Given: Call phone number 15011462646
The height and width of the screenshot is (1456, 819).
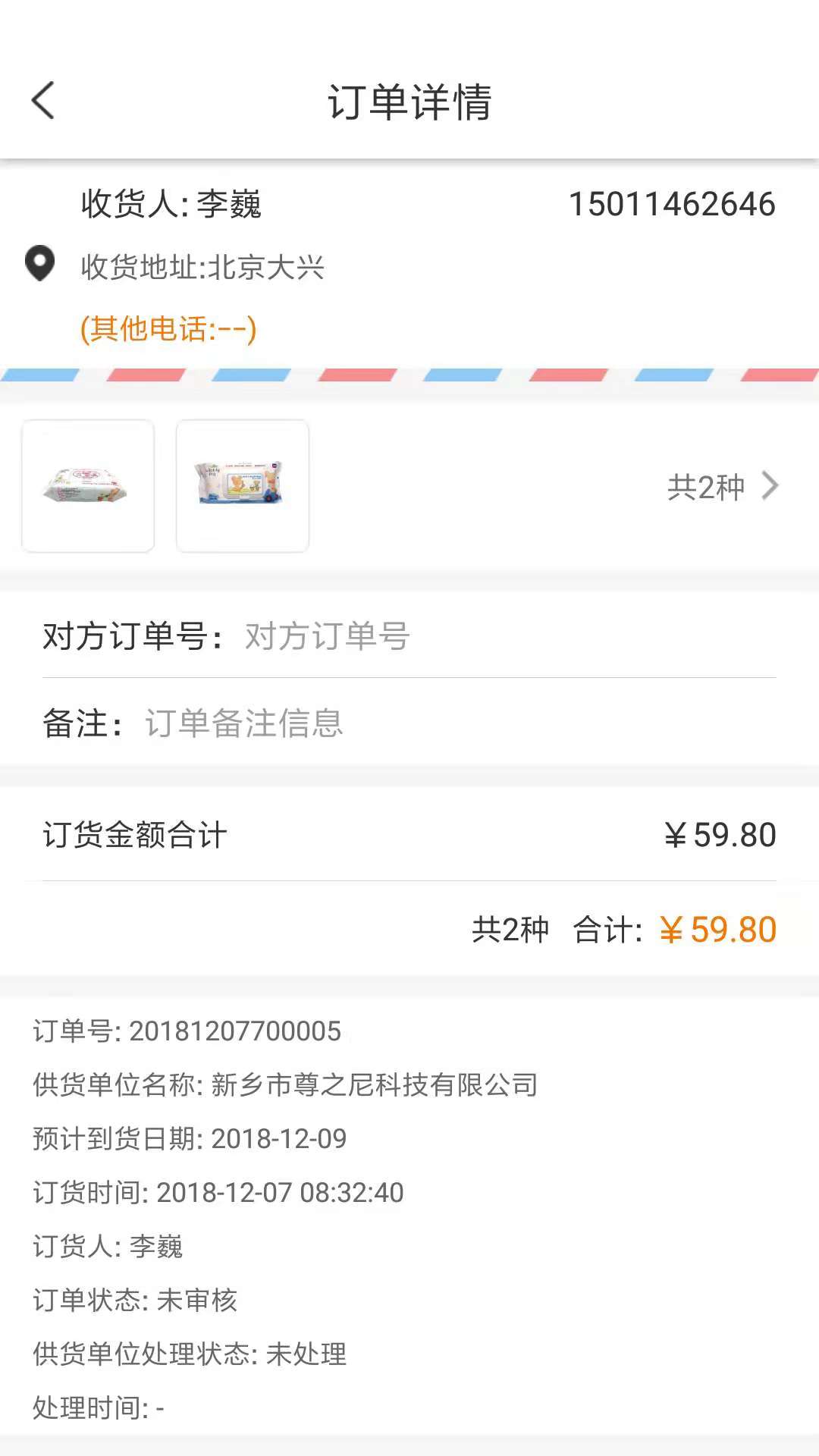Looking at the screenshot, I should tap(672, 203).
